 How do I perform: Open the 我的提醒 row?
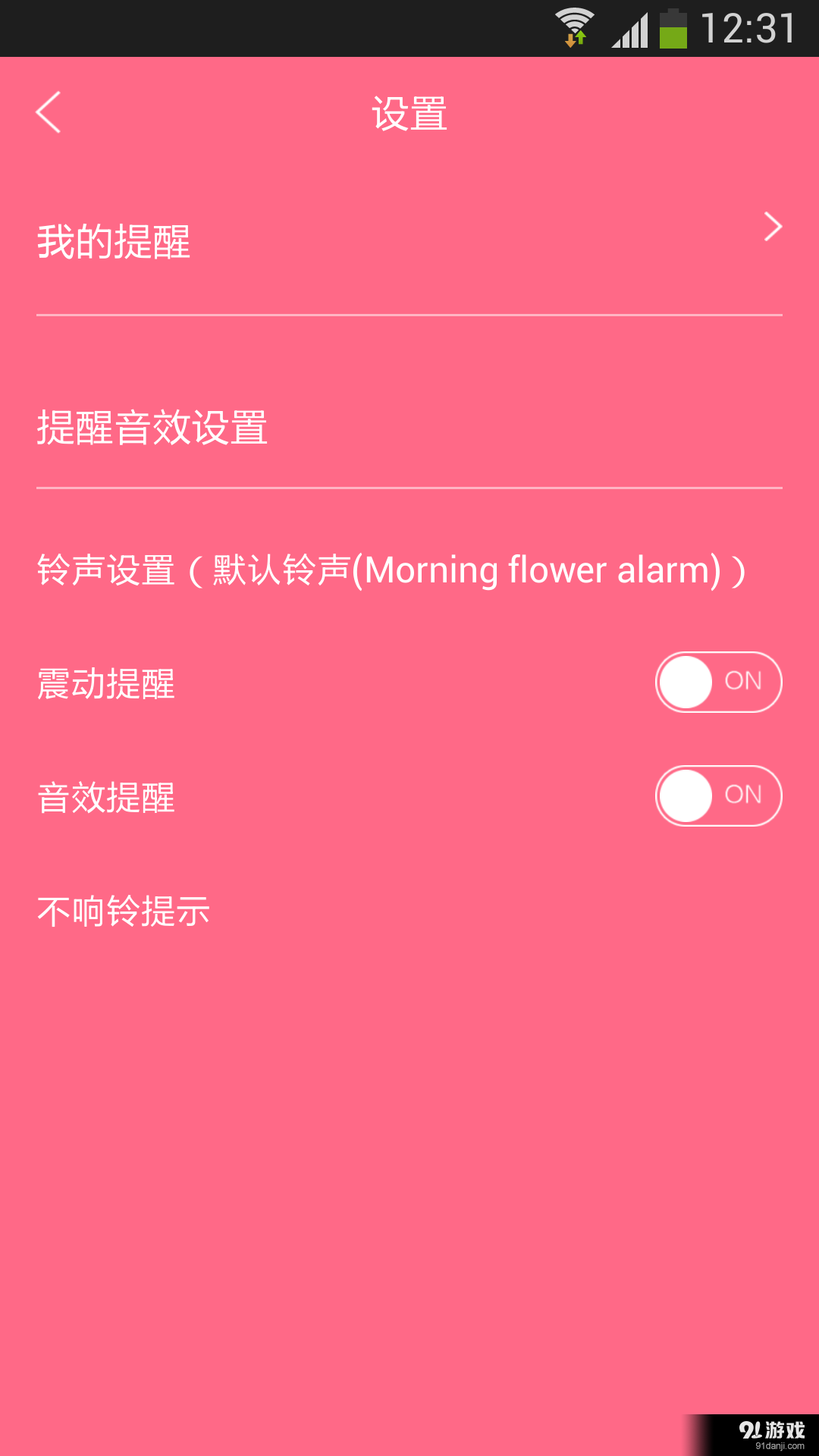(409, 241)
